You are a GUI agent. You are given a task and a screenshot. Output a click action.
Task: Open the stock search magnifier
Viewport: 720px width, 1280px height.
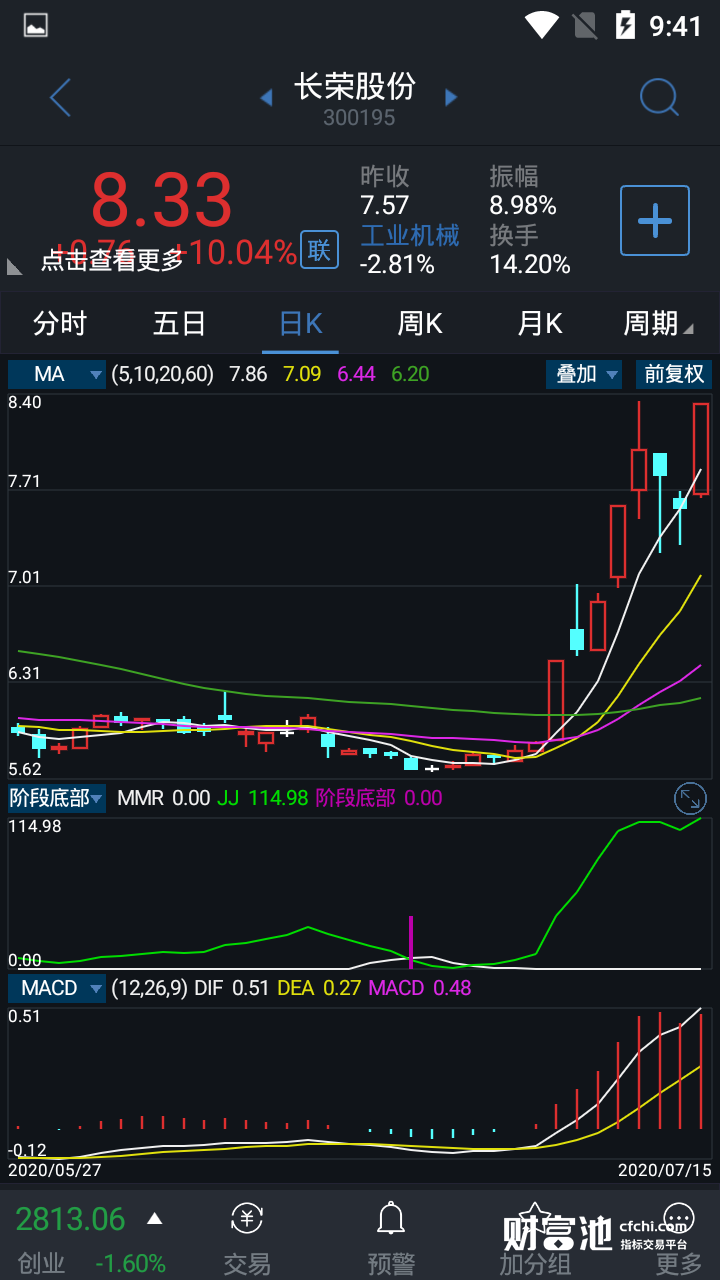(x=659, y=98)
